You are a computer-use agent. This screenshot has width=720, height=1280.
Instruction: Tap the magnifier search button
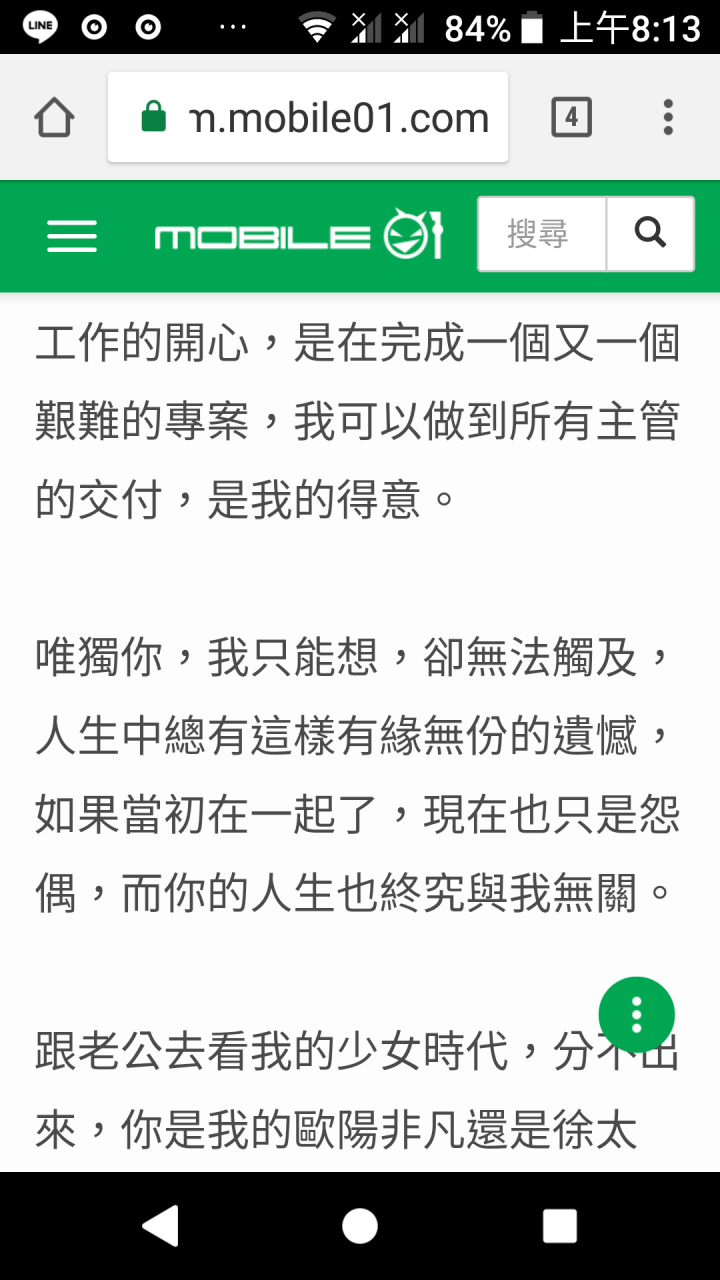pos(650,234)
